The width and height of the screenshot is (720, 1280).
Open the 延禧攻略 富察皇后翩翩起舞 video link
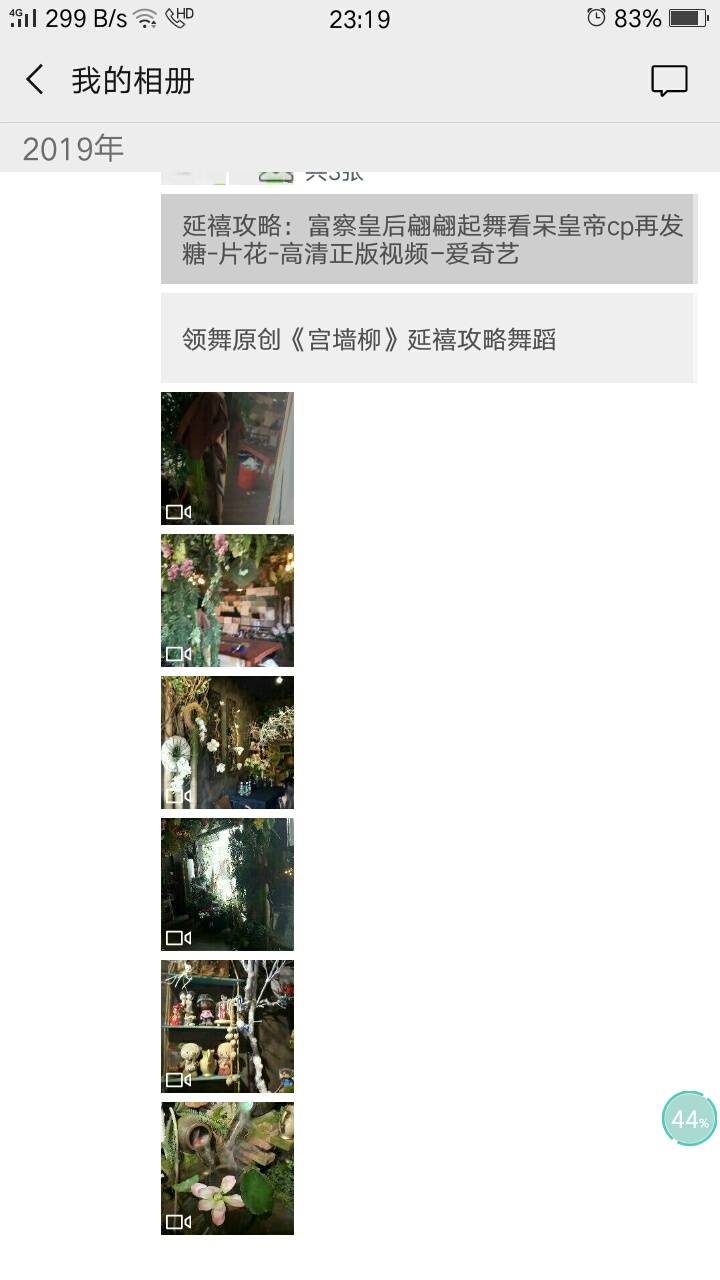pyautogui.click(x=427, y=240)
